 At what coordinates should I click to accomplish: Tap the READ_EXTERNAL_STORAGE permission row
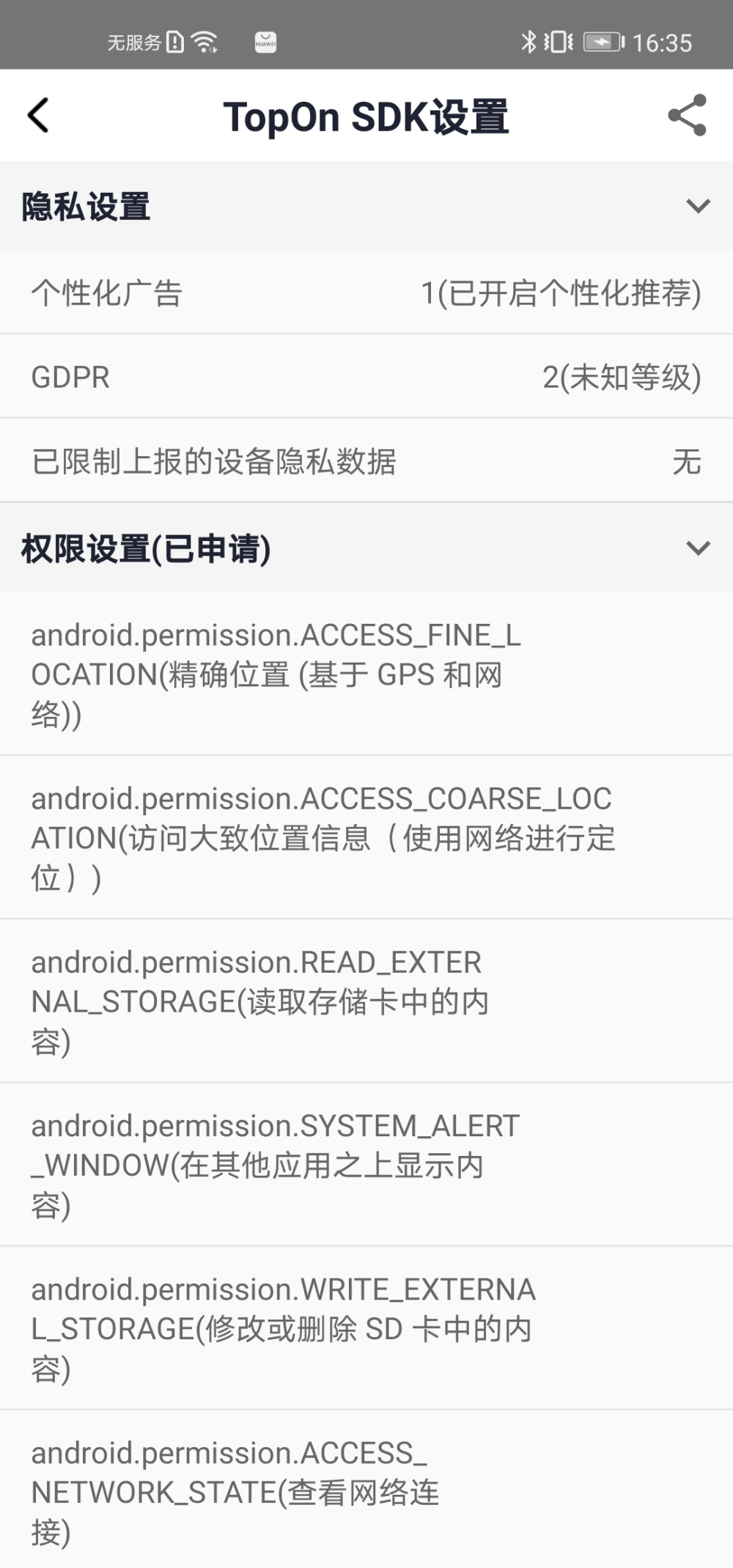pyautogui.click(x=366, y=1002)
